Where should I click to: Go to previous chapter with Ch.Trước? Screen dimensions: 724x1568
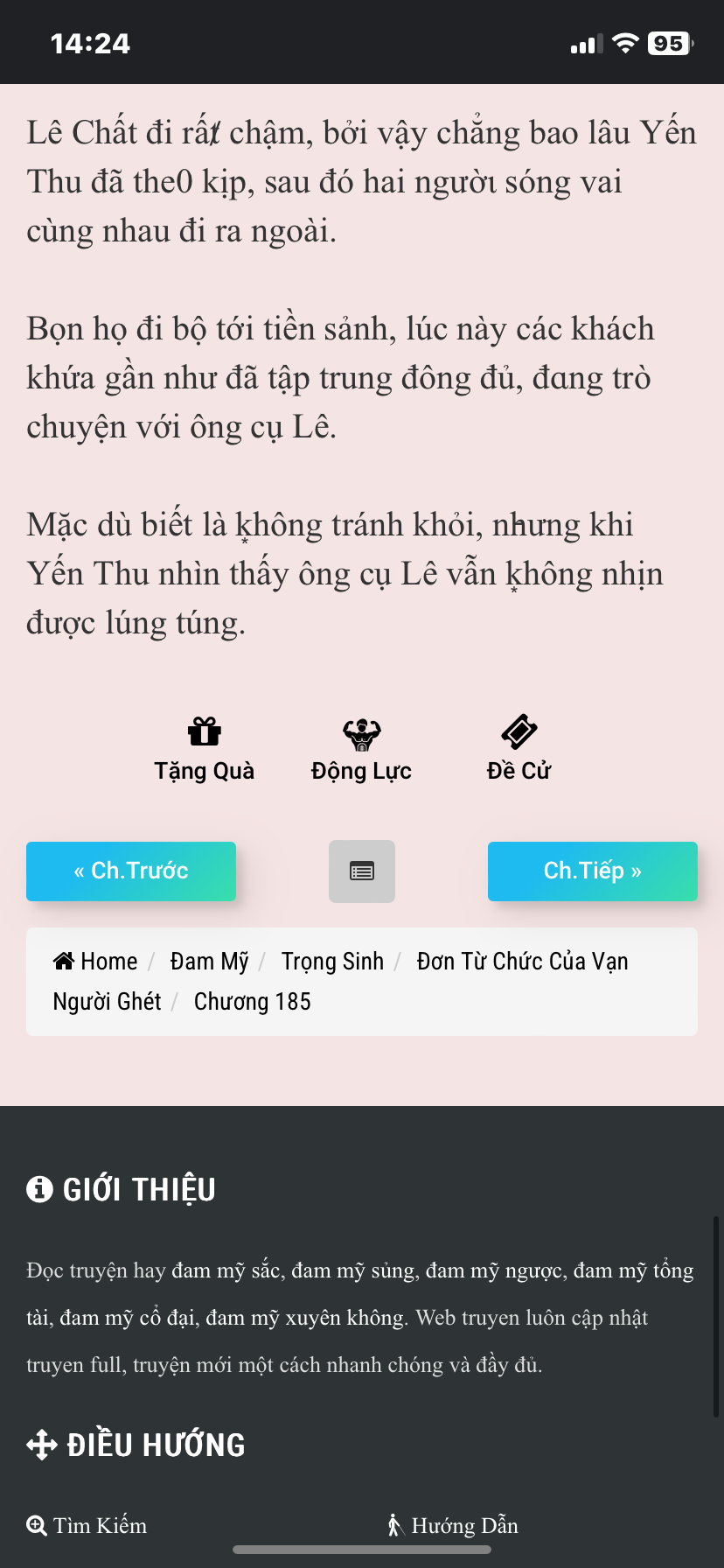131,871
